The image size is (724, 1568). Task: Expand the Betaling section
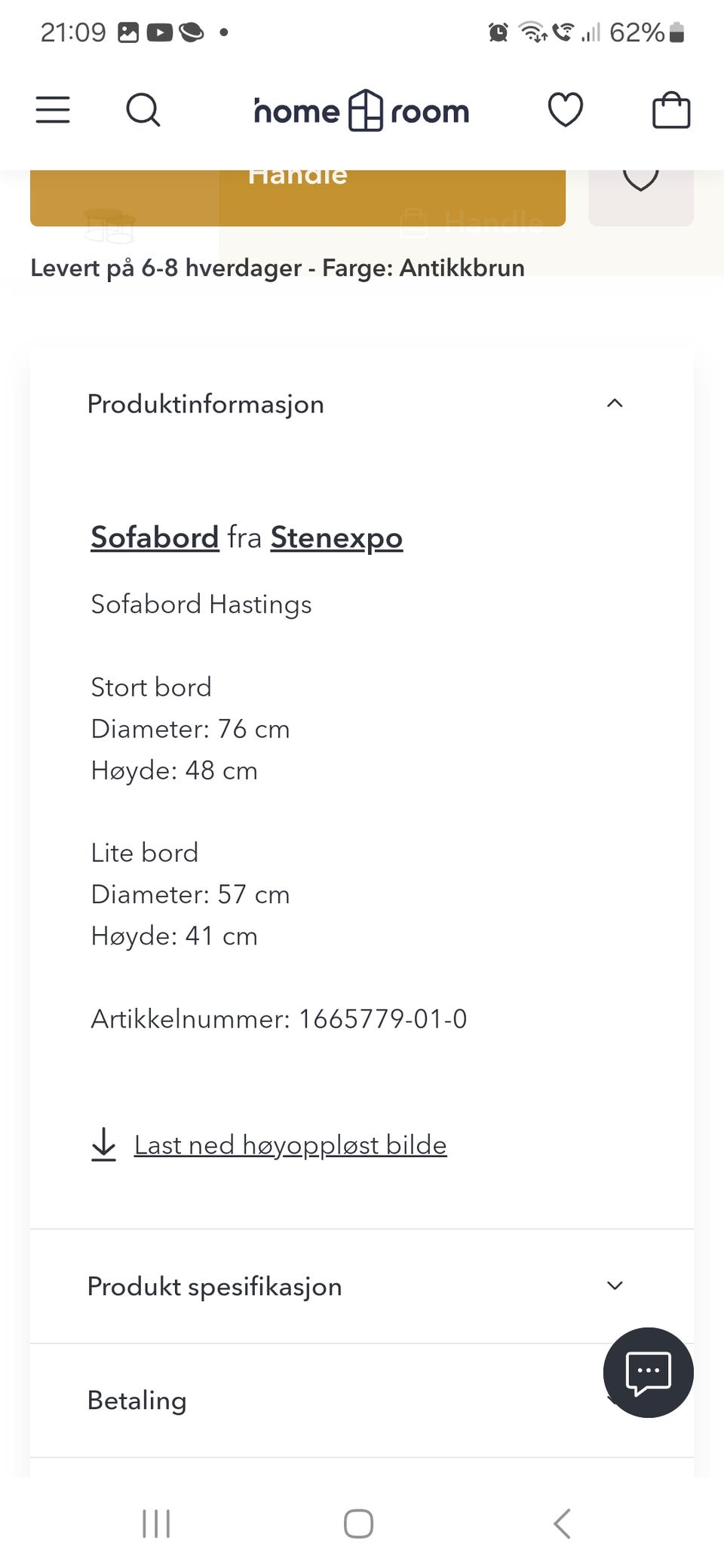click(615, 1400)
